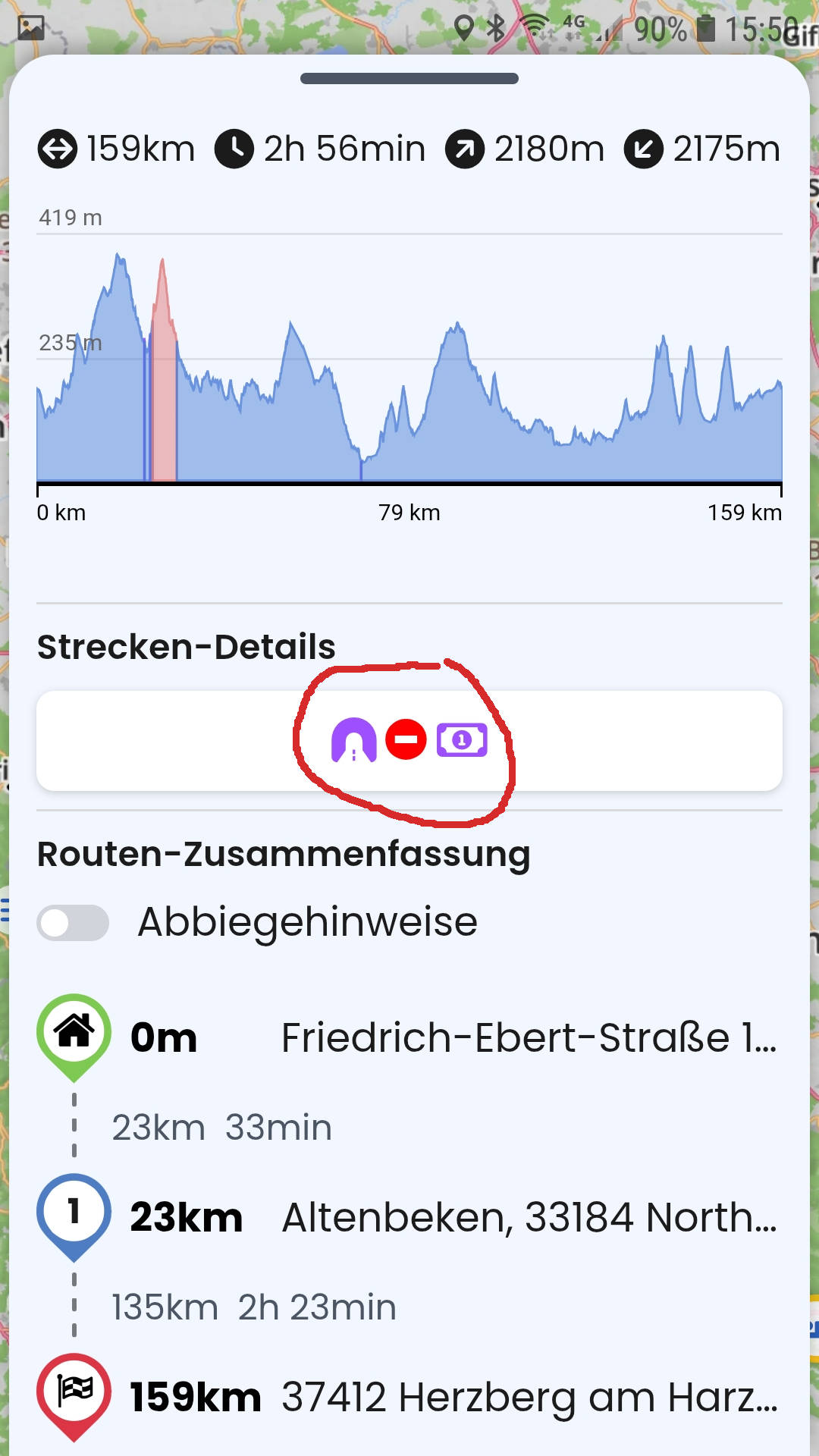
Task: Open the Altenbeken waypoint entry
Action: (x=528, y=1217)
